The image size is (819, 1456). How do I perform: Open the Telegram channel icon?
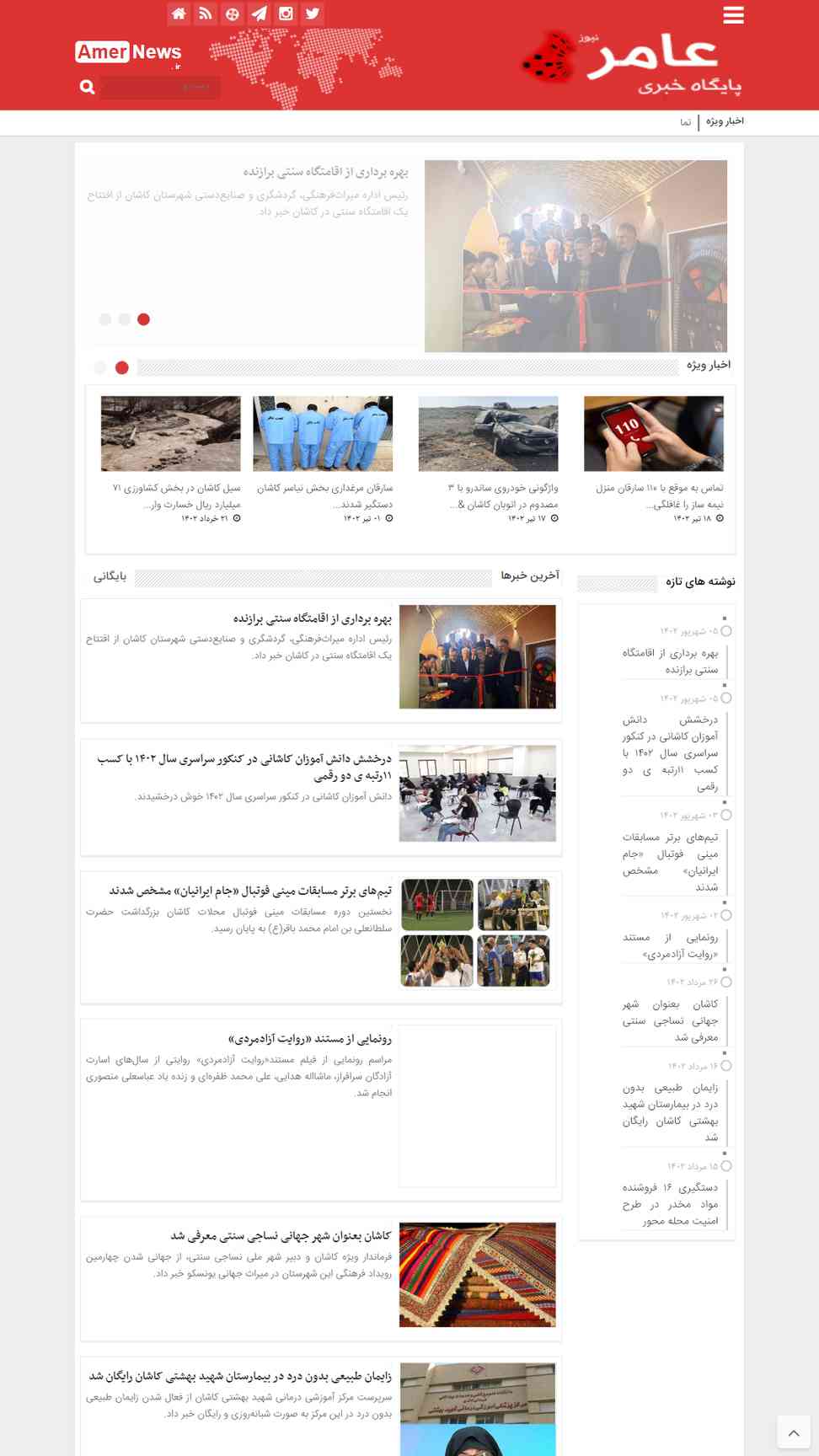260,13
